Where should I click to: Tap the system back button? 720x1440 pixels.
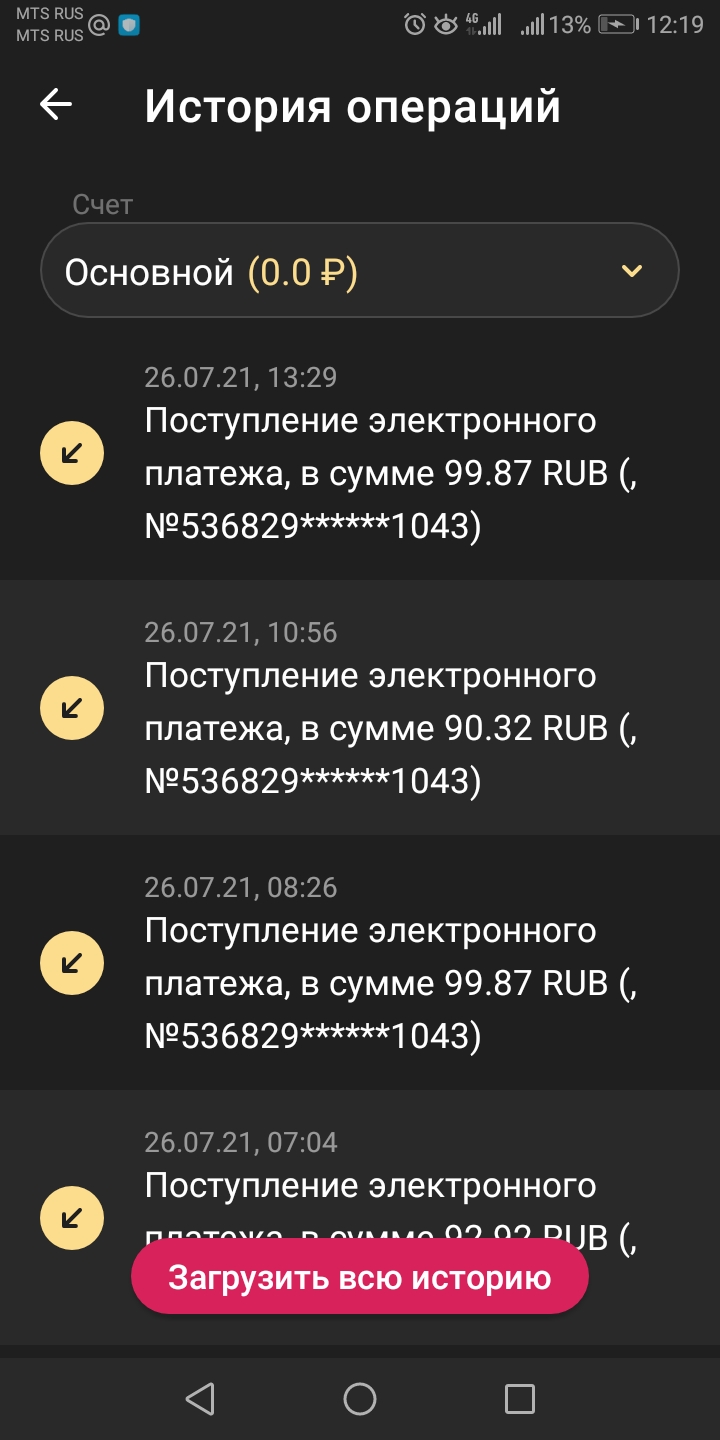[200, 1398]
